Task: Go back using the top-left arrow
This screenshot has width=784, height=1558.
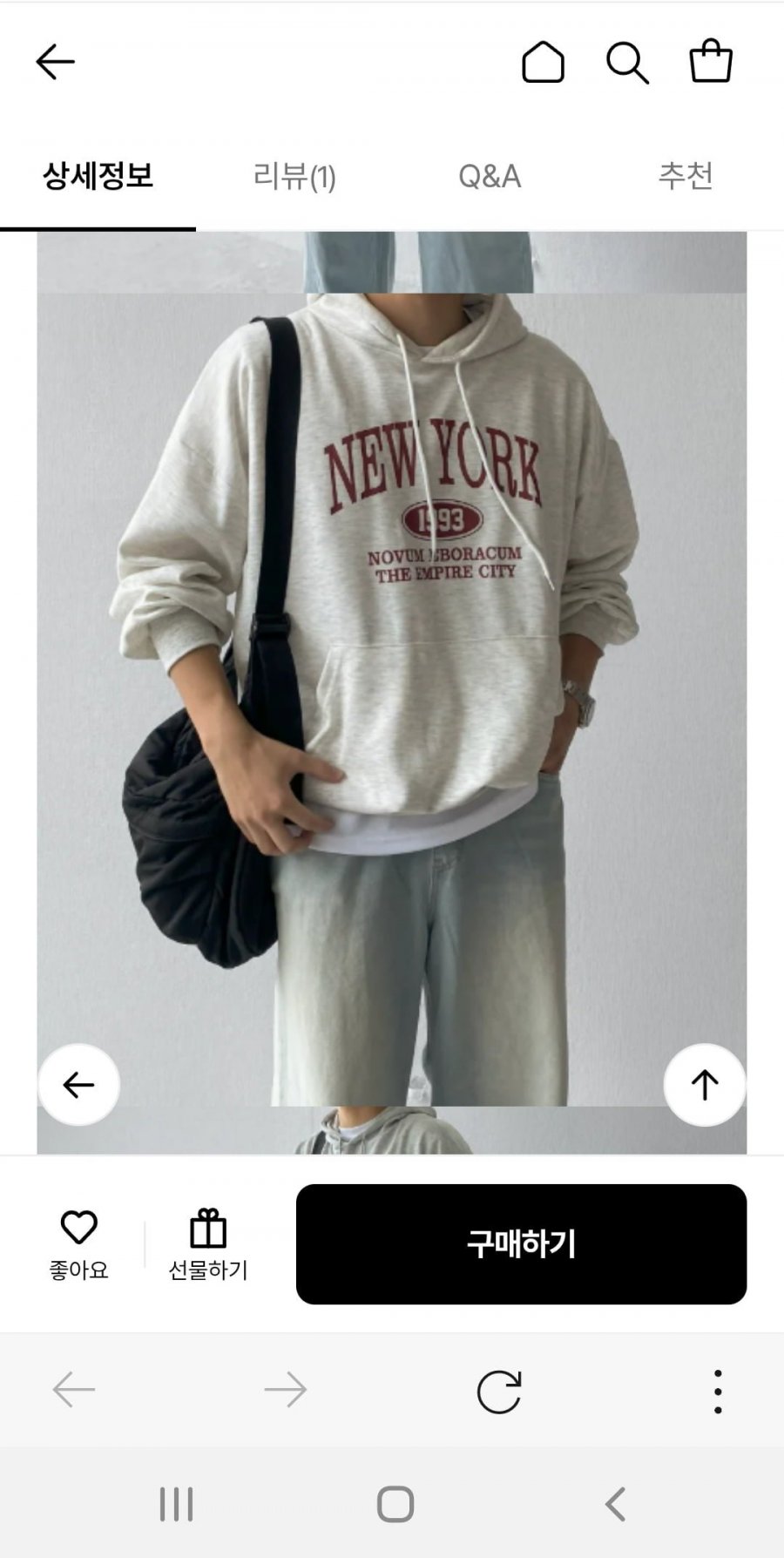Action: point(55,62)
